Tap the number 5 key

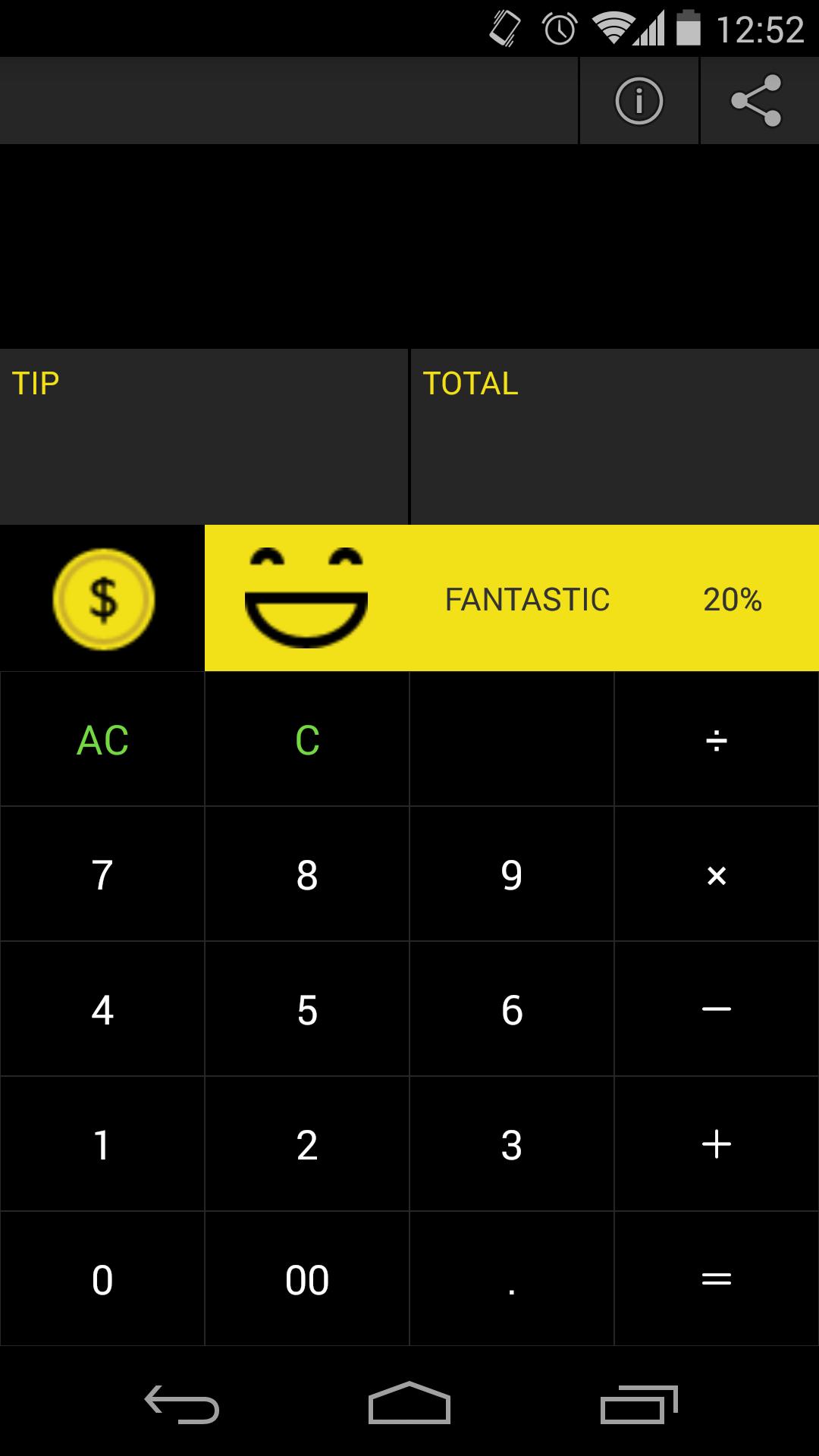coord(306,1009)
